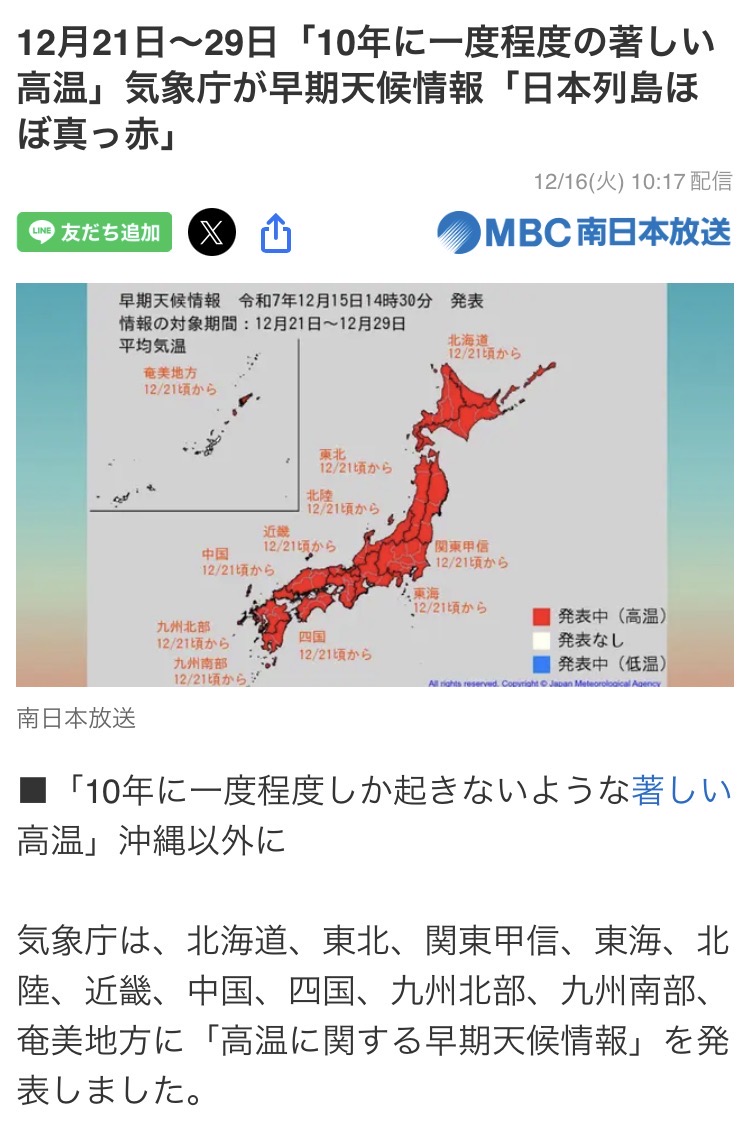
Task: Tap the LINE 友だち追加 button
Action: (x=94, y=233)
